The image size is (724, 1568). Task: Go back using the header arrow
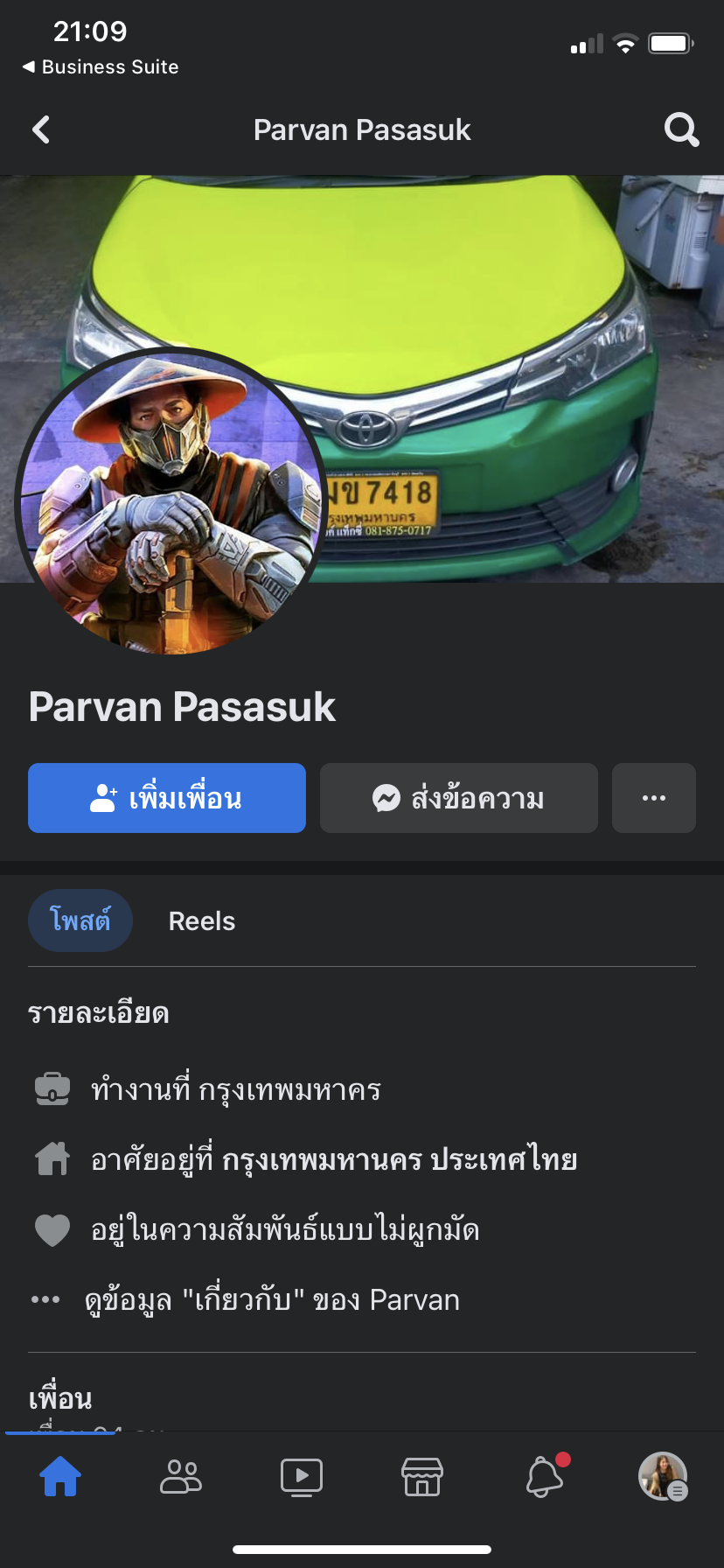point(41,130)
